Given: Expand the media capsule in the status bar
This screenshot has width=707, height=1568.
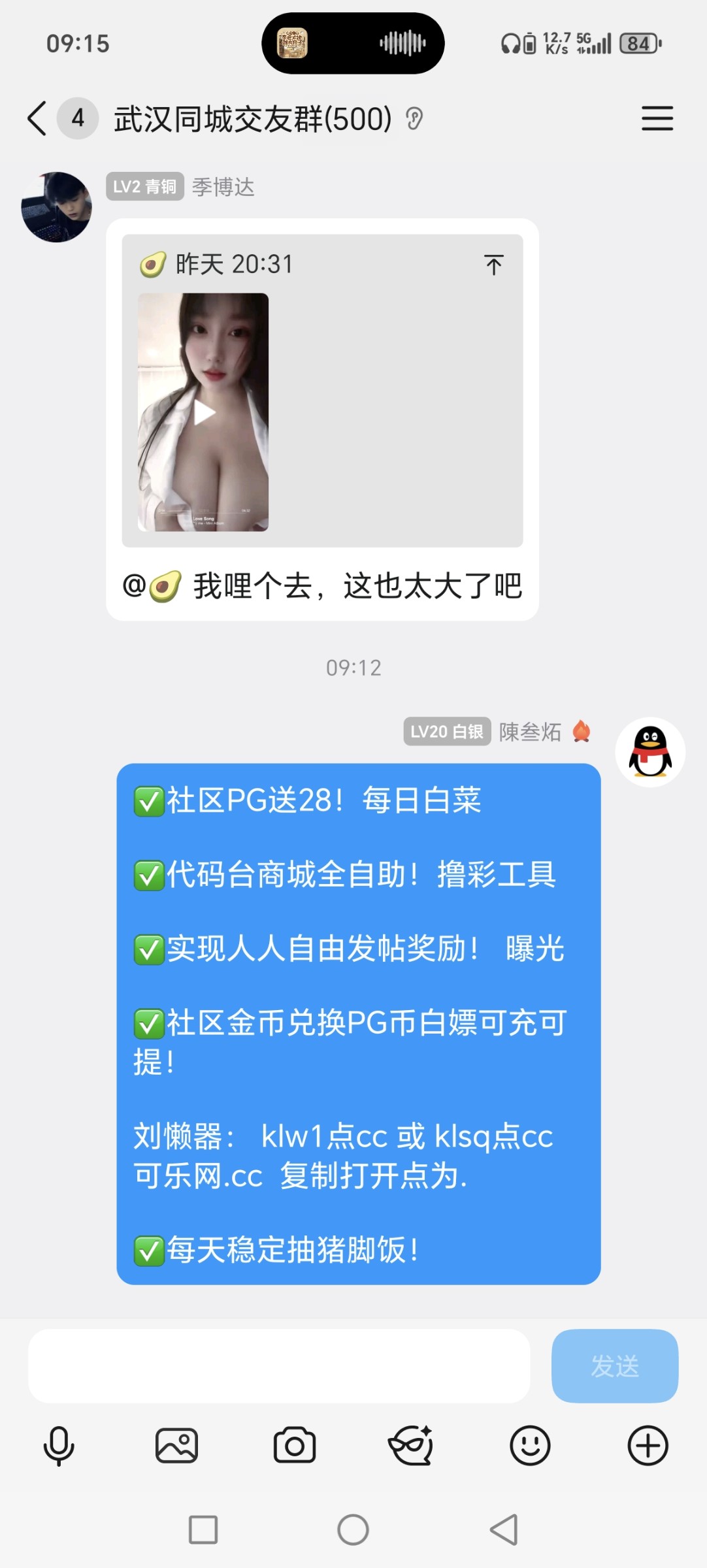Looking at the screenshot, I should coord(353,43).
